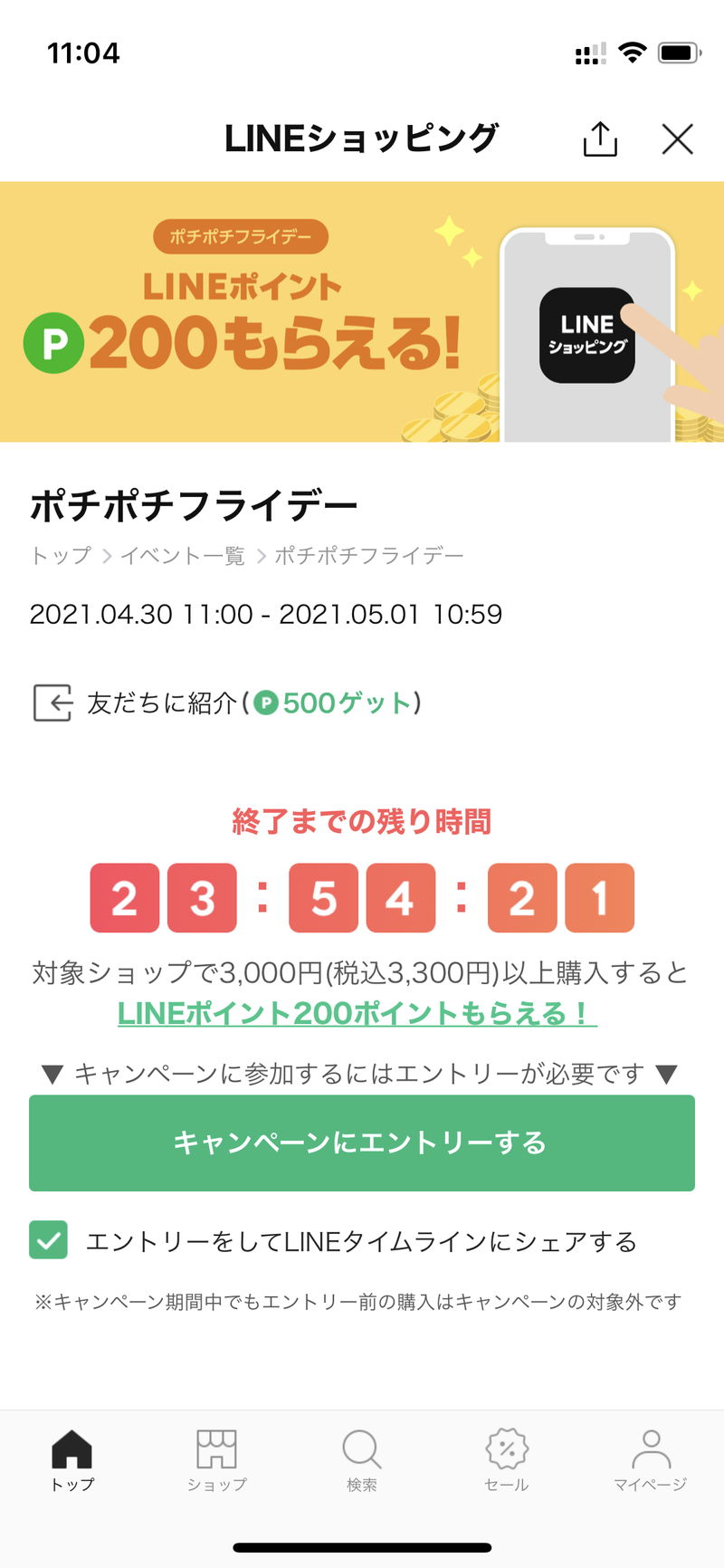Screen dimensions: 724x1568
Task: Switch to the トップ tab
Action: (x=72, y=1460)
